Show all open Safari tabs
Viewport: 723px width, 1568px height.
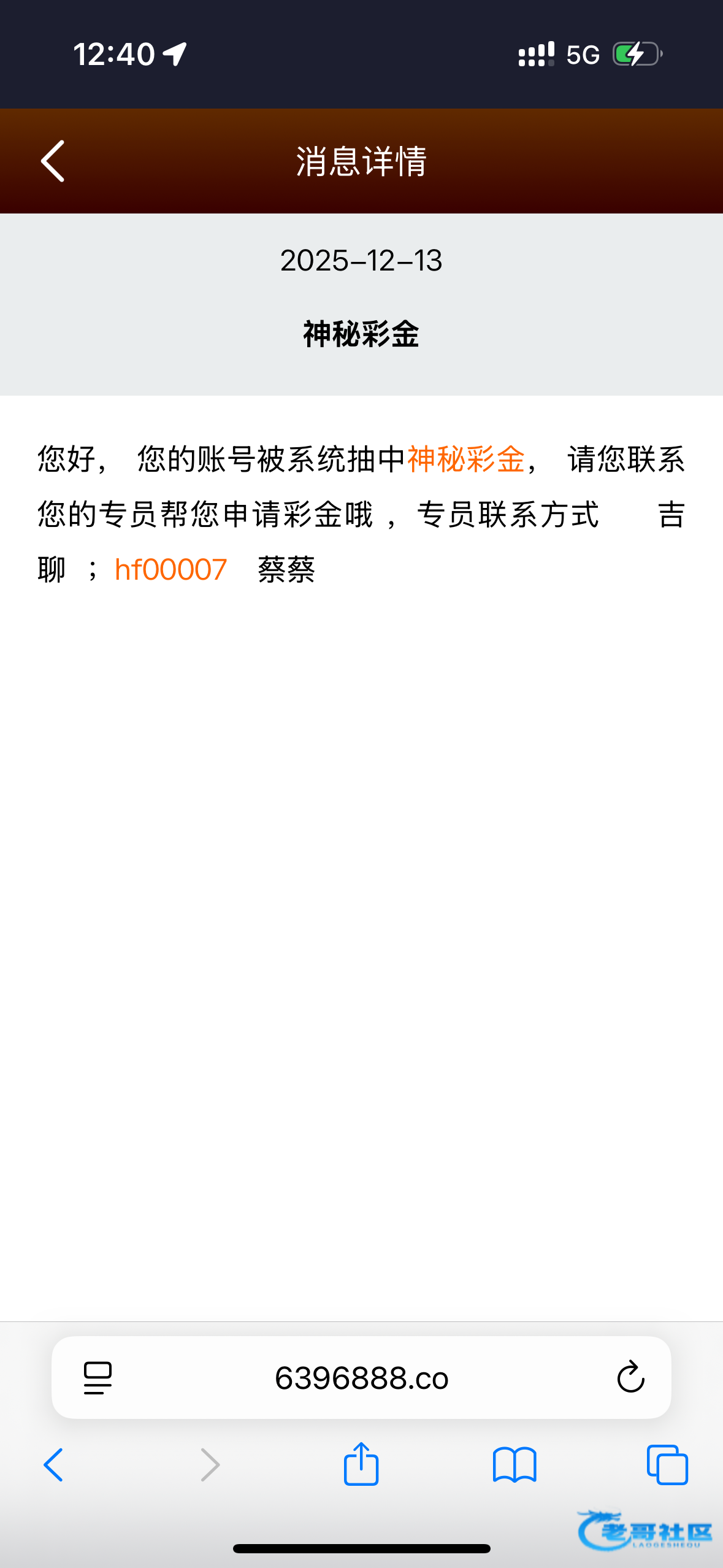tap(667, 1465)
